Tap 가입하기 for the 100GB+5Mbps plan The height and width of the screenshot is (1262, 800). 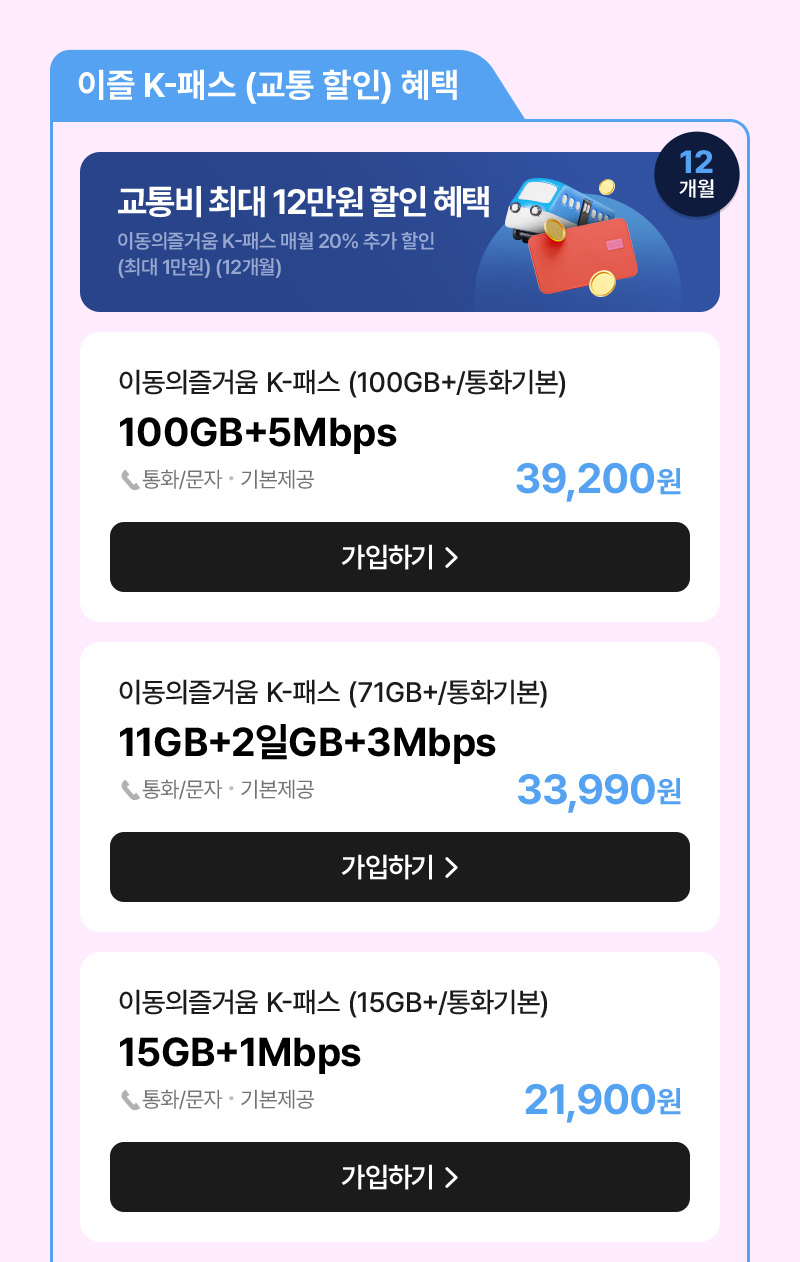pos(400,557)
